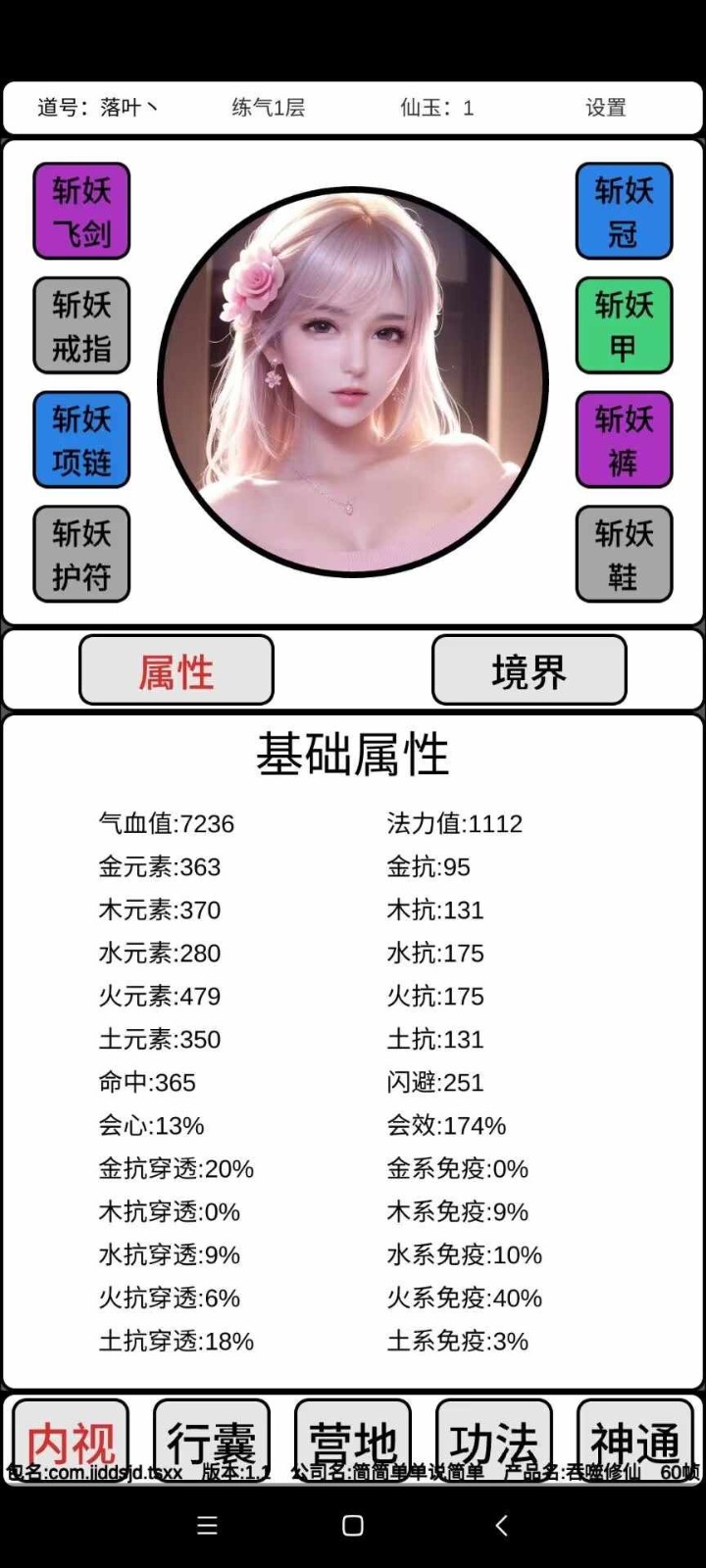706x1568 pixels.
Task: Switch to the 境界 tab
Action: pyautogui.click(x=529, y=670)
